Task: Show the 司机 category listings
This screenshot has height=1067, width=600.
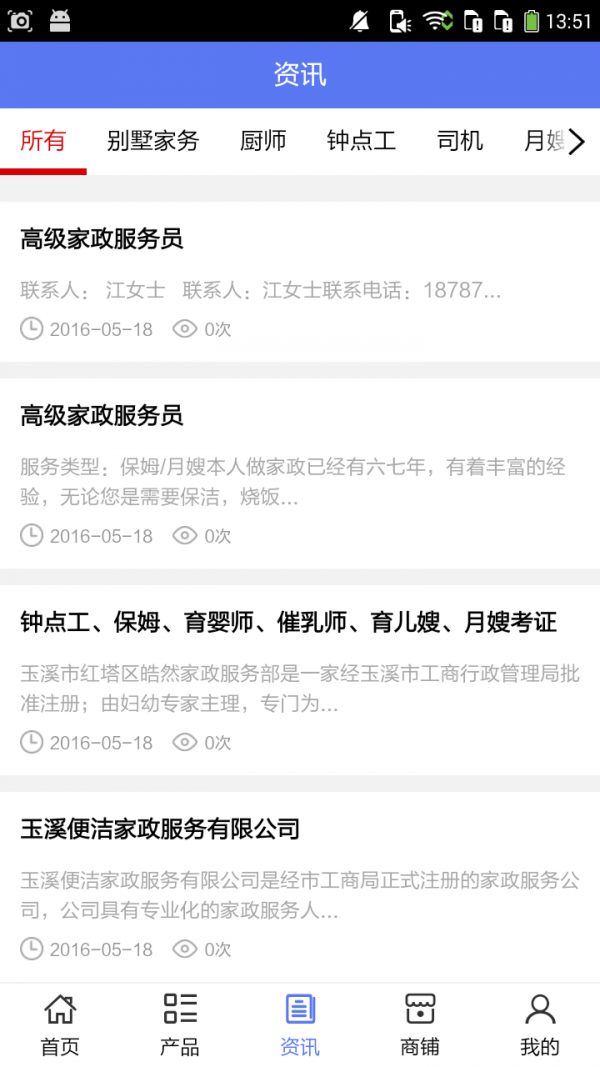Action: click(x=460, y=141)
